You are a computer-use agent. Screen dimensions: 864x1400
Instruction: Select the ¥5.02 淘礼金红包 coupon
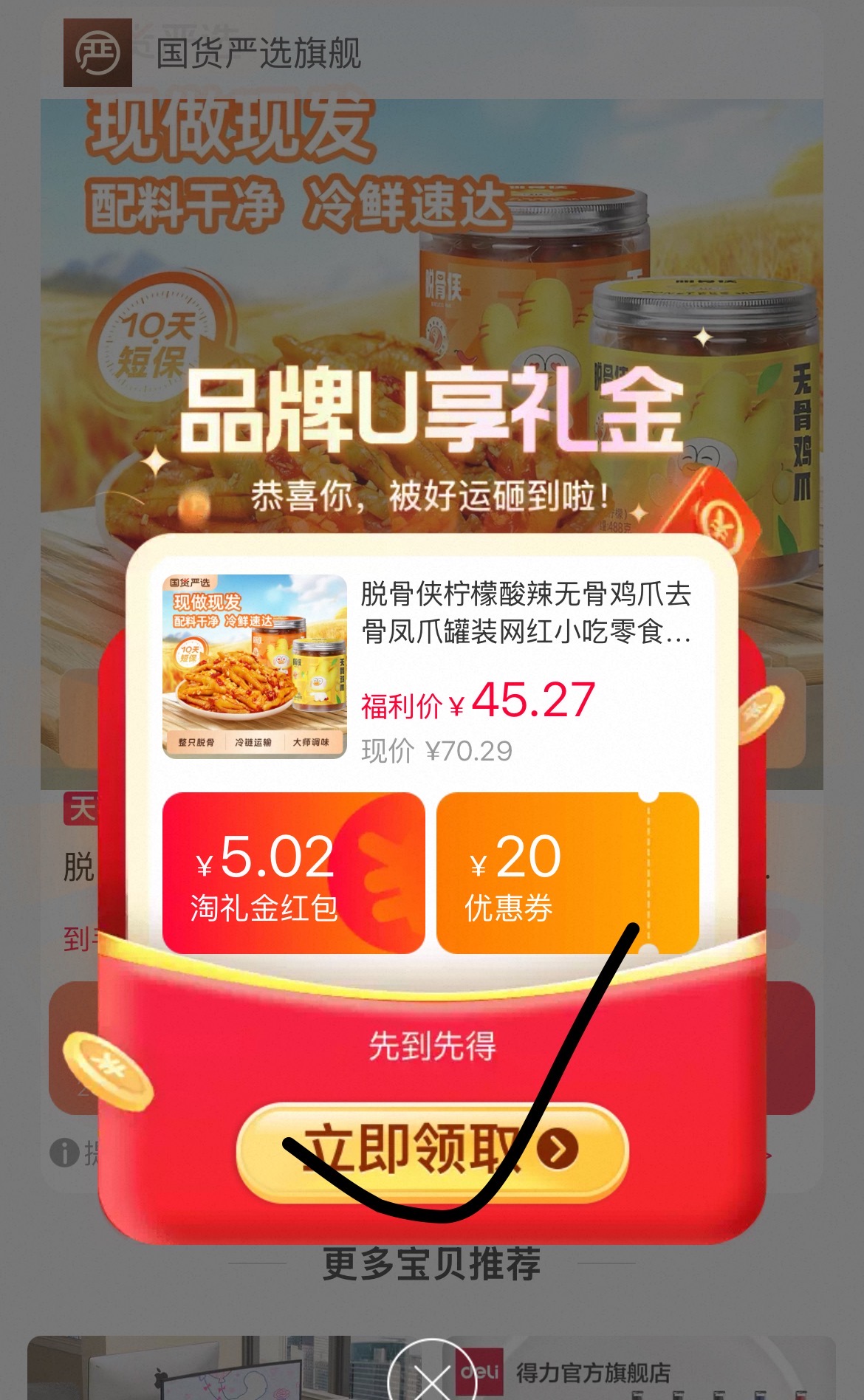(x=294, y=873)
